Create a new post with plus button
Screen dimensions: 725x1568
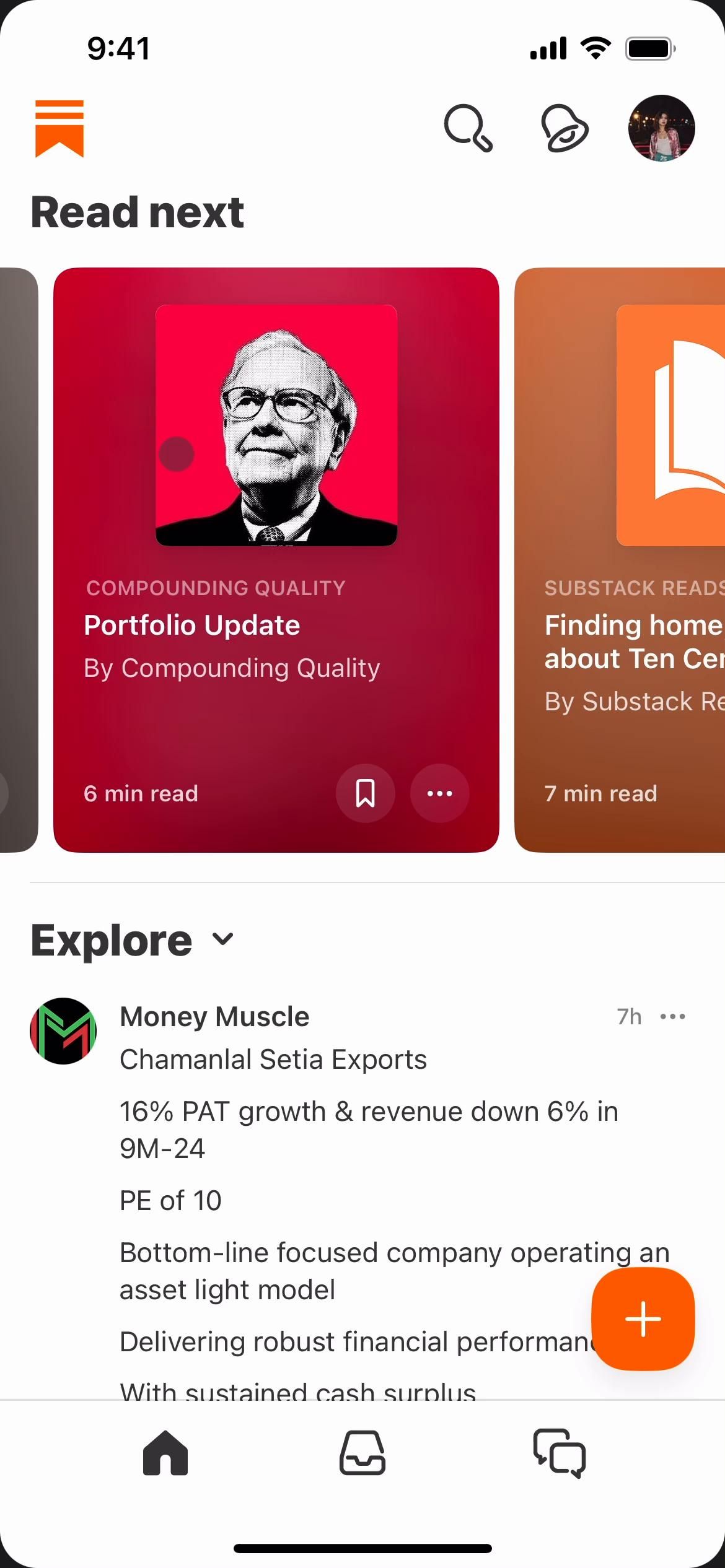643,1319
